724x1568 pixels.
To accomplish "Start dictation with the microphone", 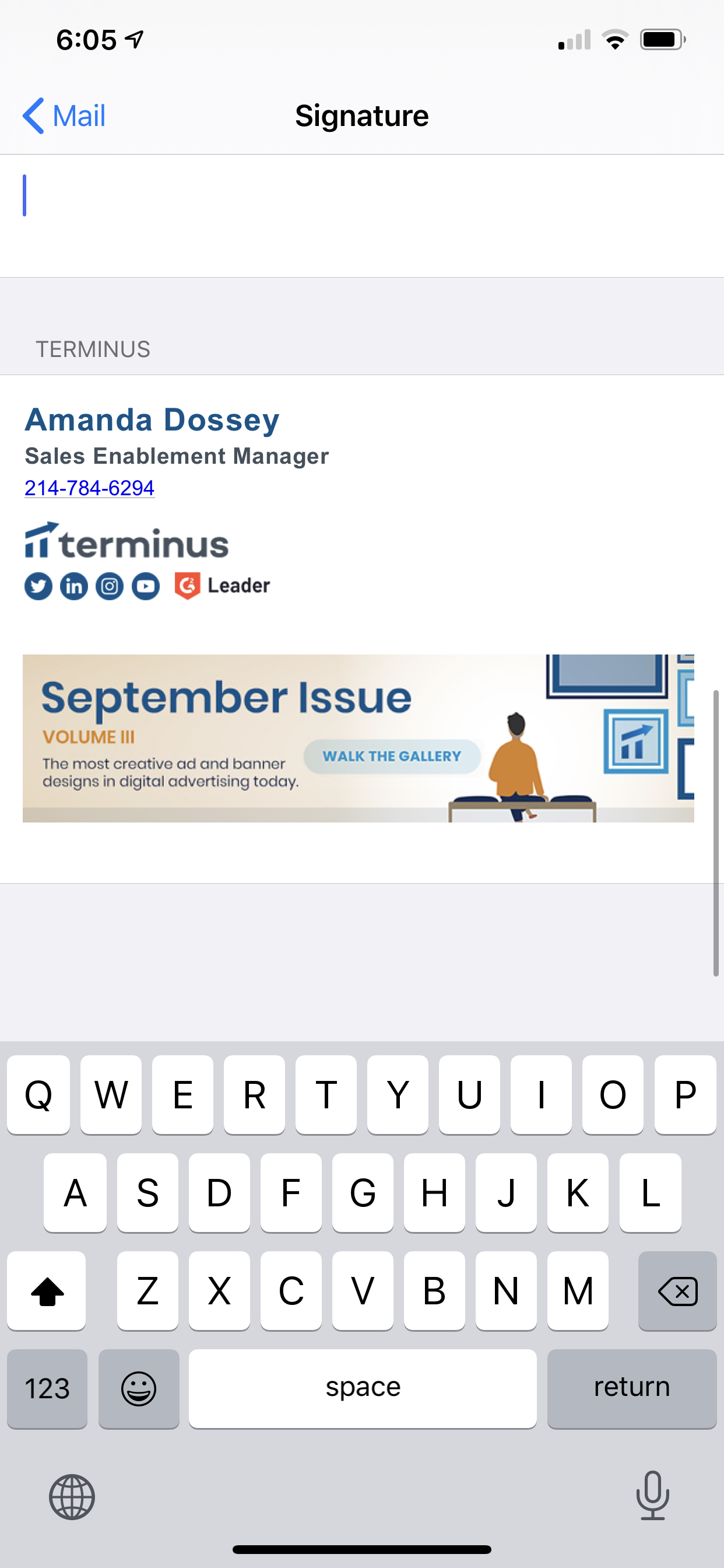I will [652, 1495].
